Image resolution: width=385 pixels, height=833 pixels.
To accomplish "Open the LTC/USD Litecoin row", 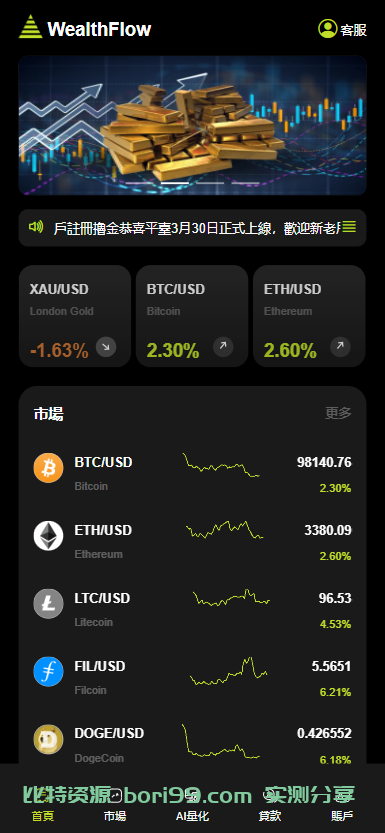I will [x=192, y=609].
